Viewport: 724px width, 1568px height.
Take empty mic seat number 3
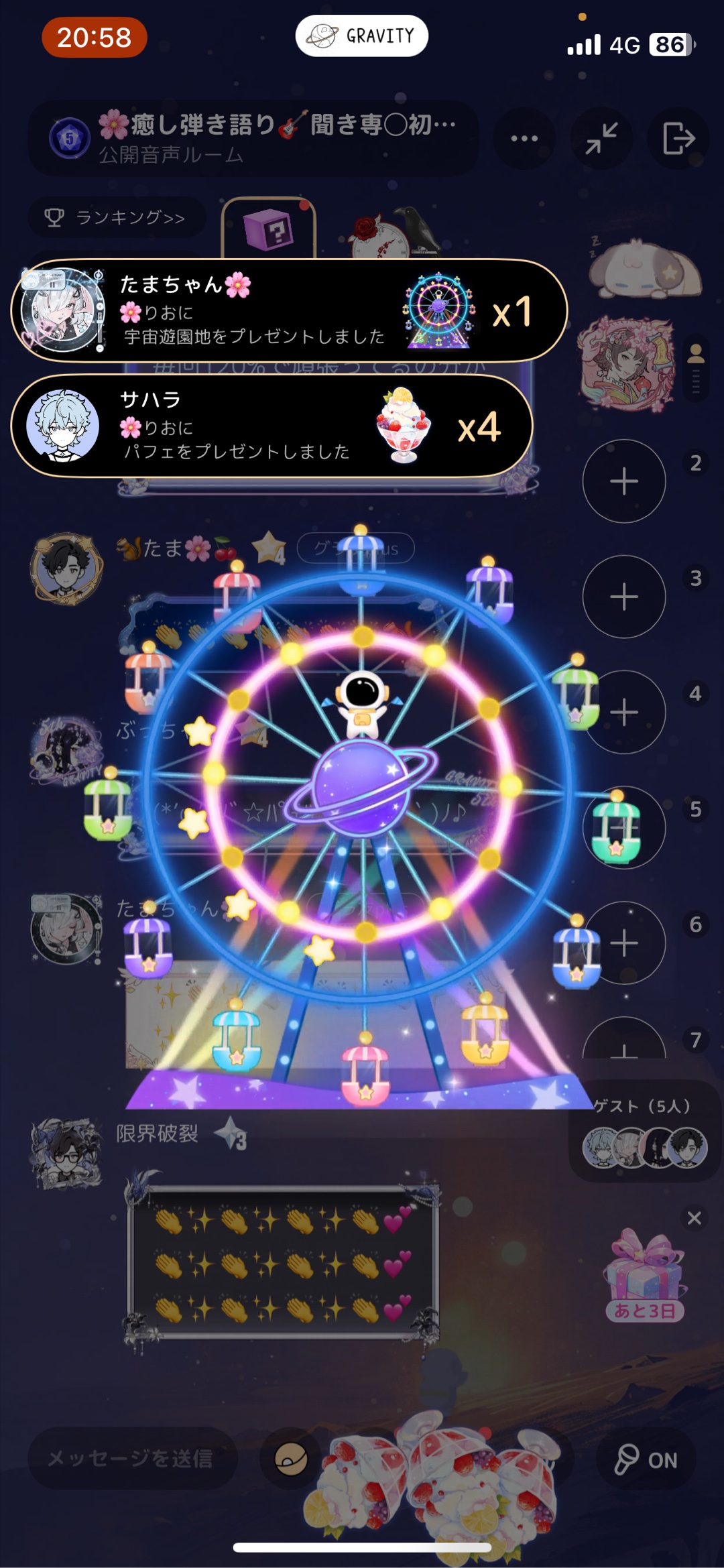coord(624,597)
